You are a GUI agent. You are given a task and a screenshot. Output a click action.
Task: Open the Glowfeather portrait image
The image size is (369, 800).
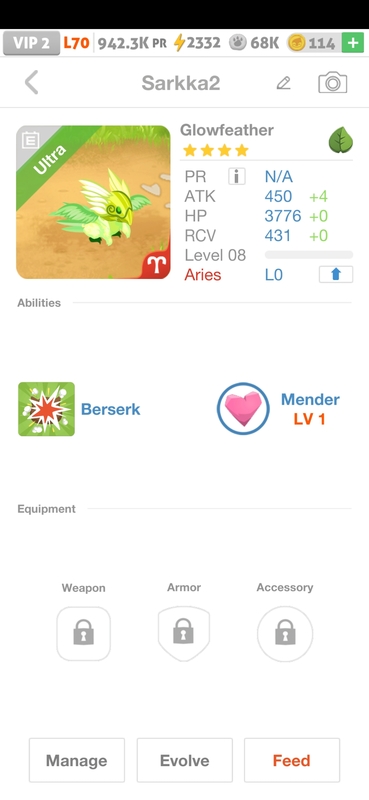point(93,202)
